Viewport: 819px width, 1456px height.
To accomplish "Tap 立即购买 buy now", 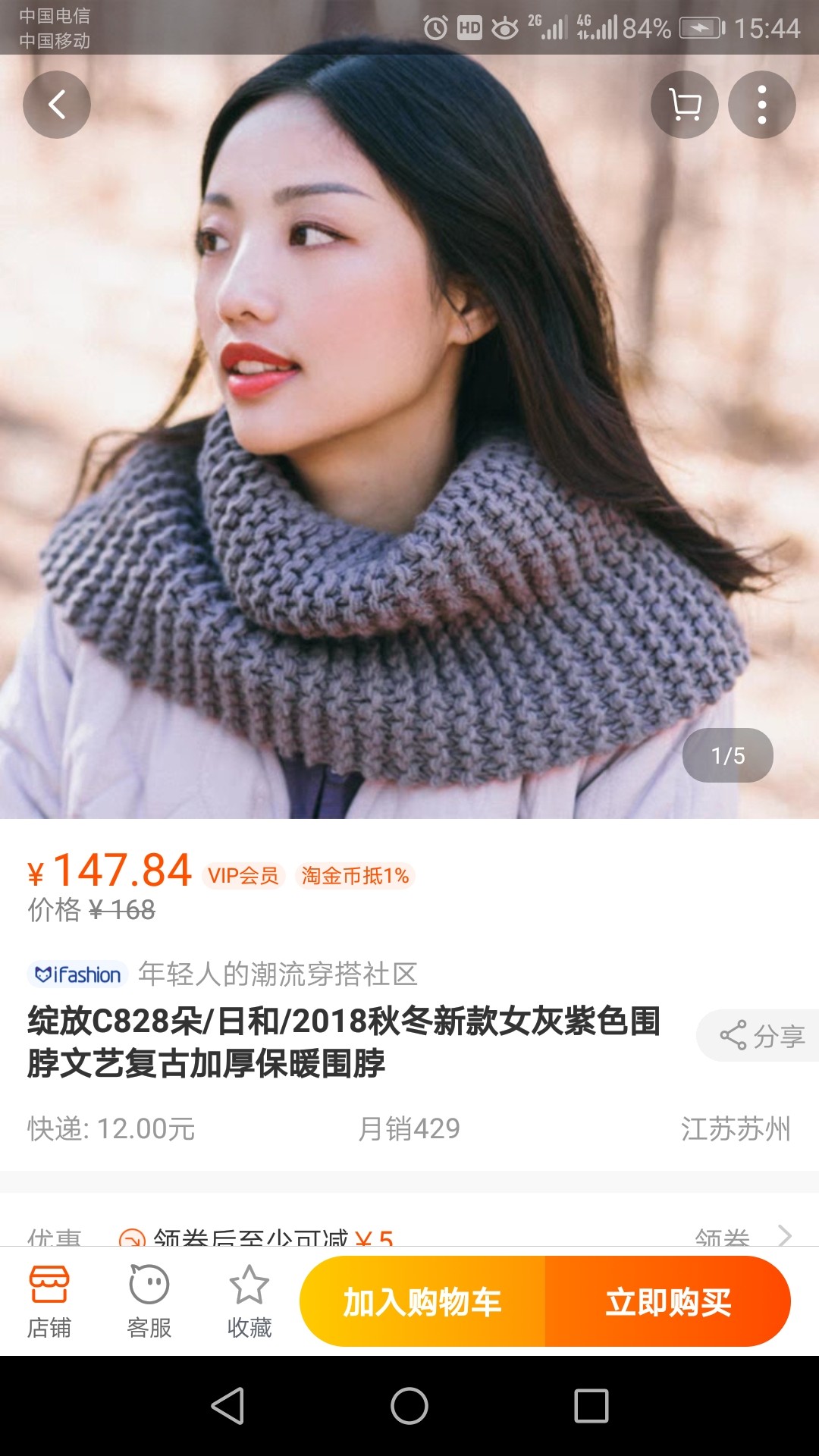I will (667, 1302).
